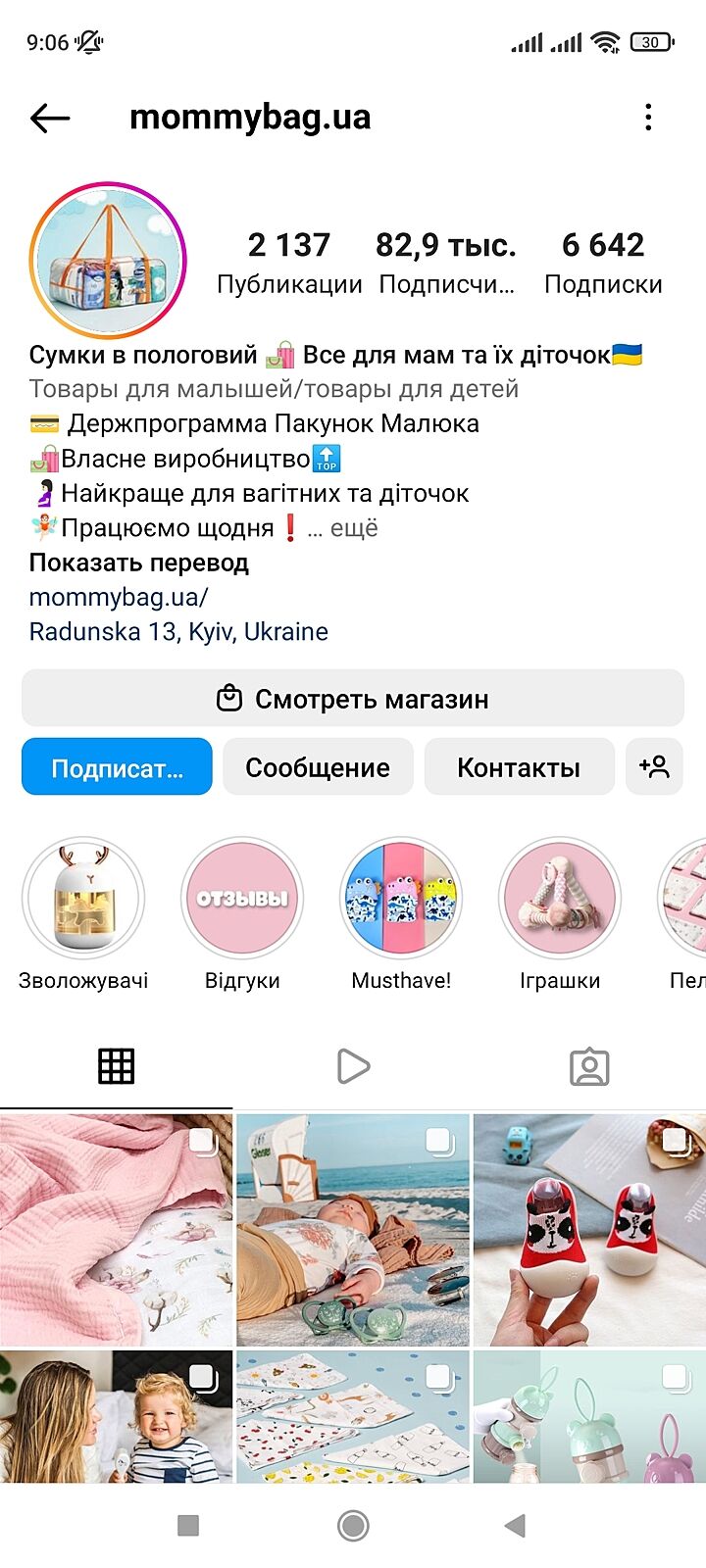Switch to the reels video tab
706x1568 pixels.
point(353,1066)
